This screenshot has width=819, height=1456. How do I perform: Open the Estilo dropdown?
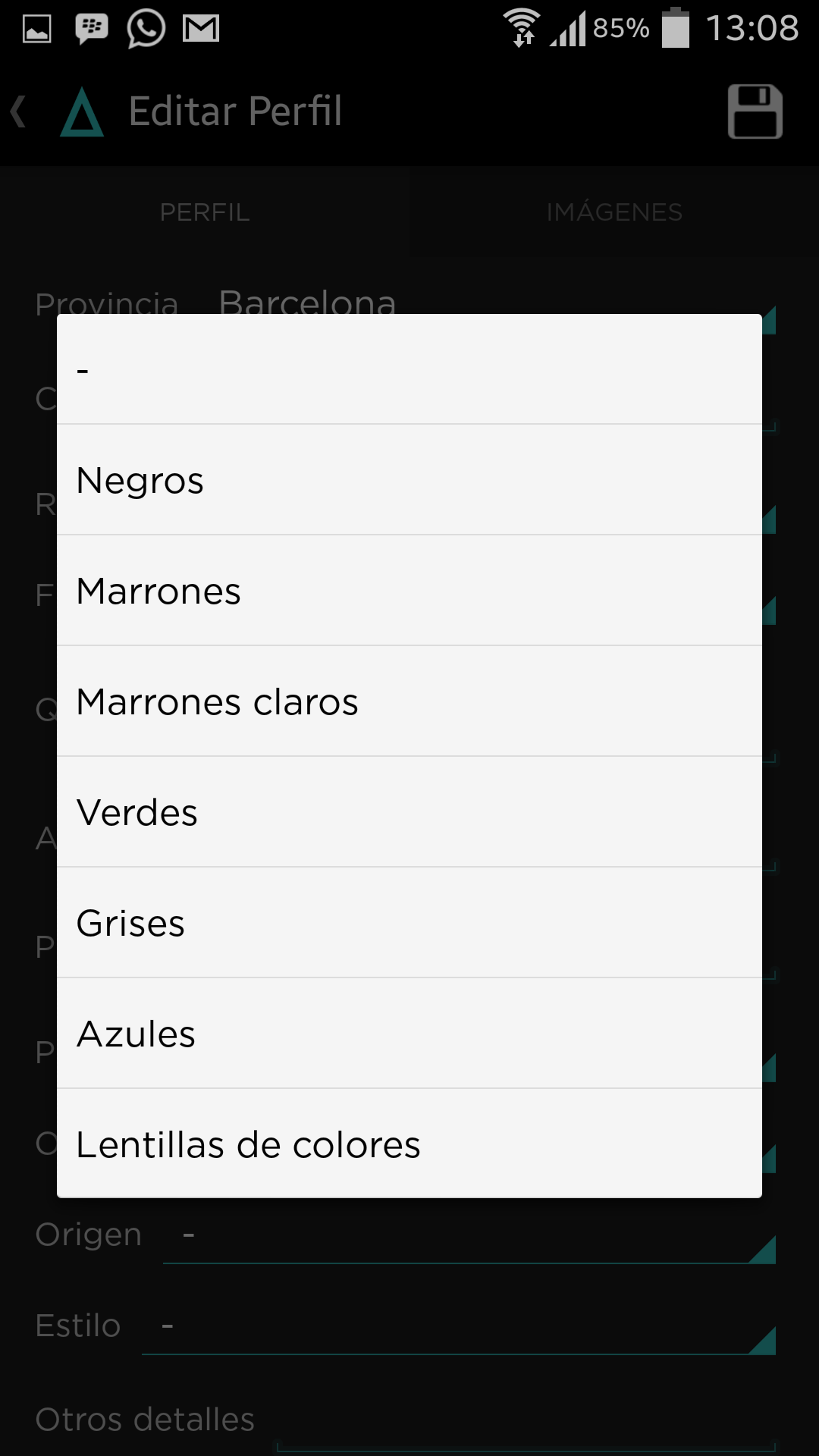458,1327
